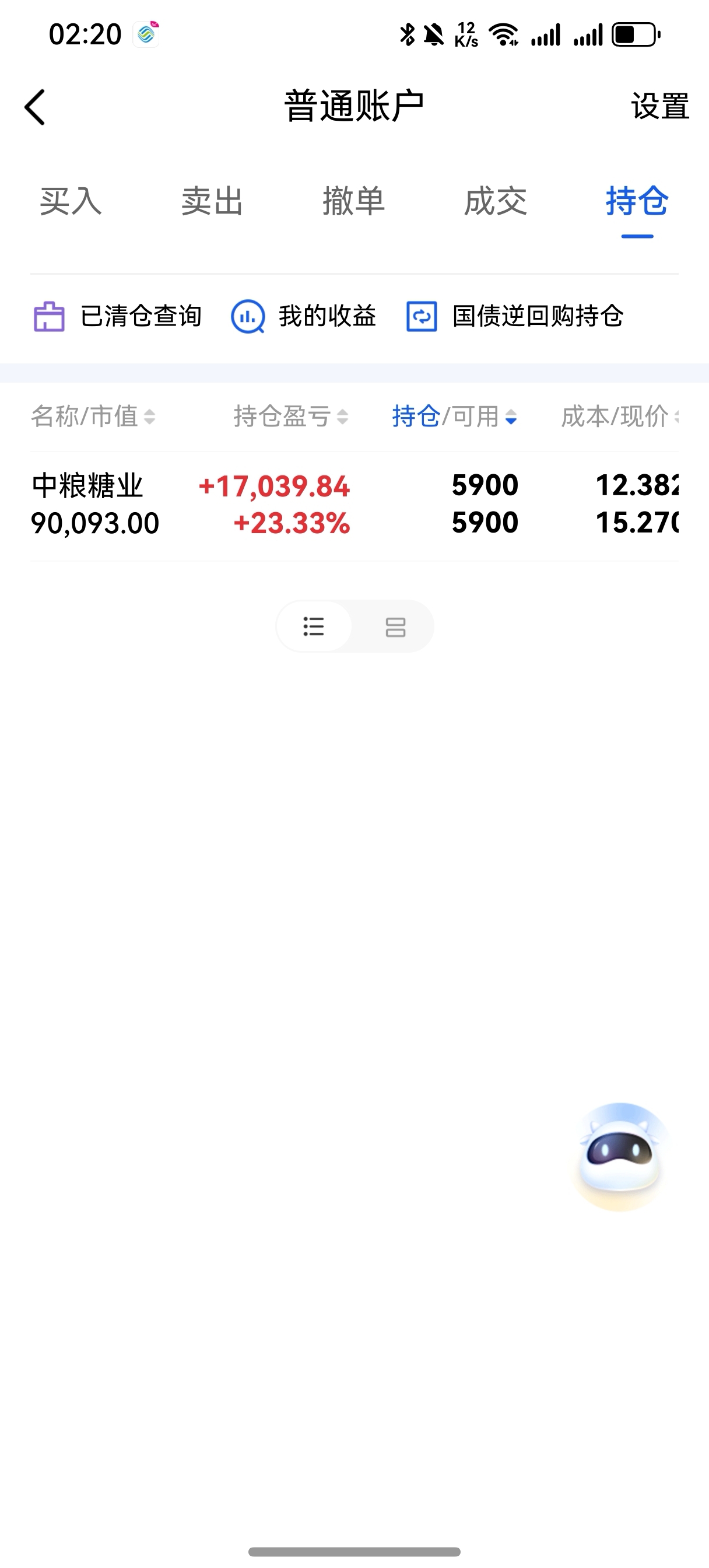The height and width of the screenshot is (1568, 709).
Task: Select the 持仓 tab
Action: tap(637, 201)
